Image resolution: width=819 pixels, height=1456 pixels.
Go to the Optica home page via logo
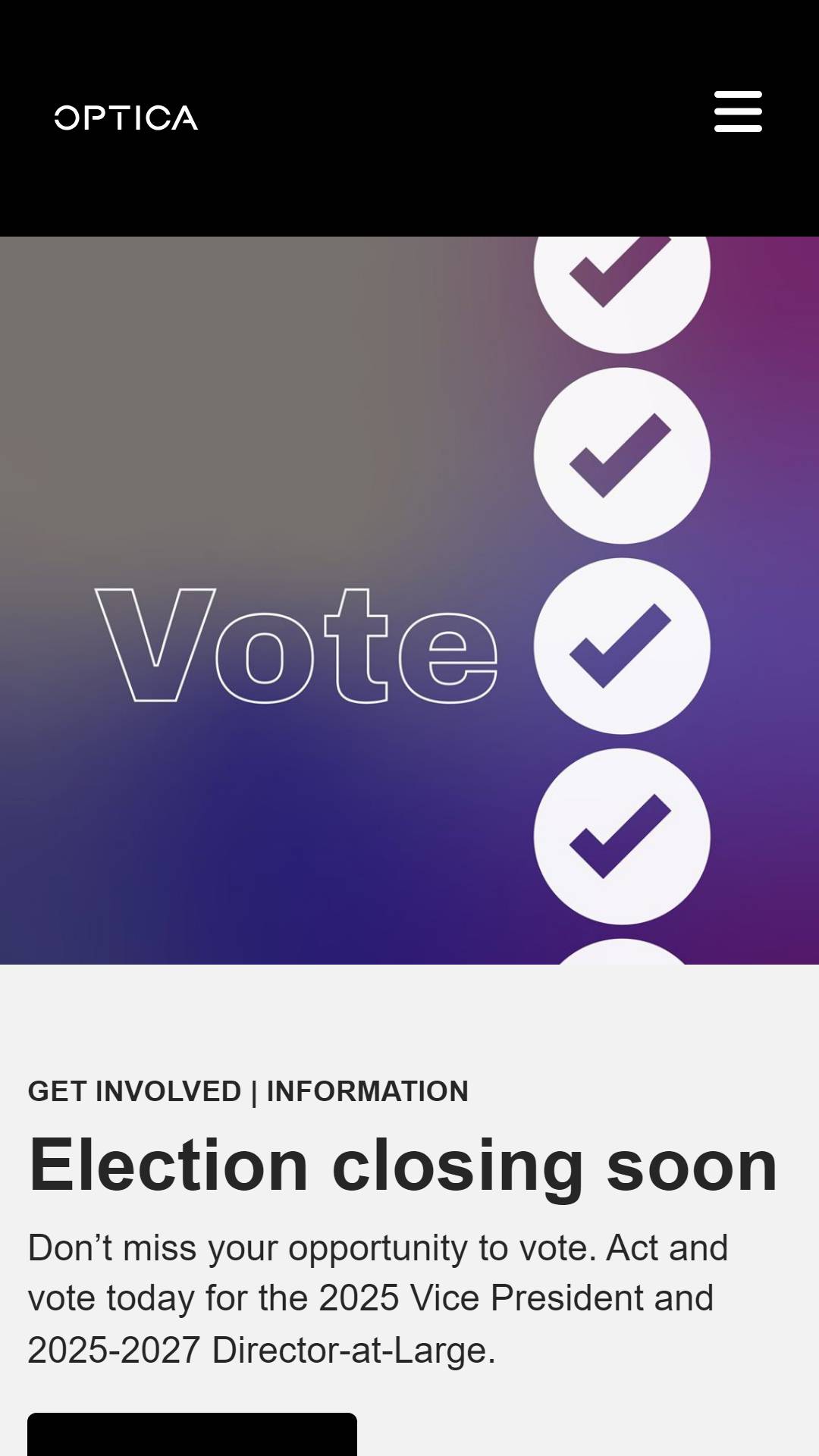point(126,118)
